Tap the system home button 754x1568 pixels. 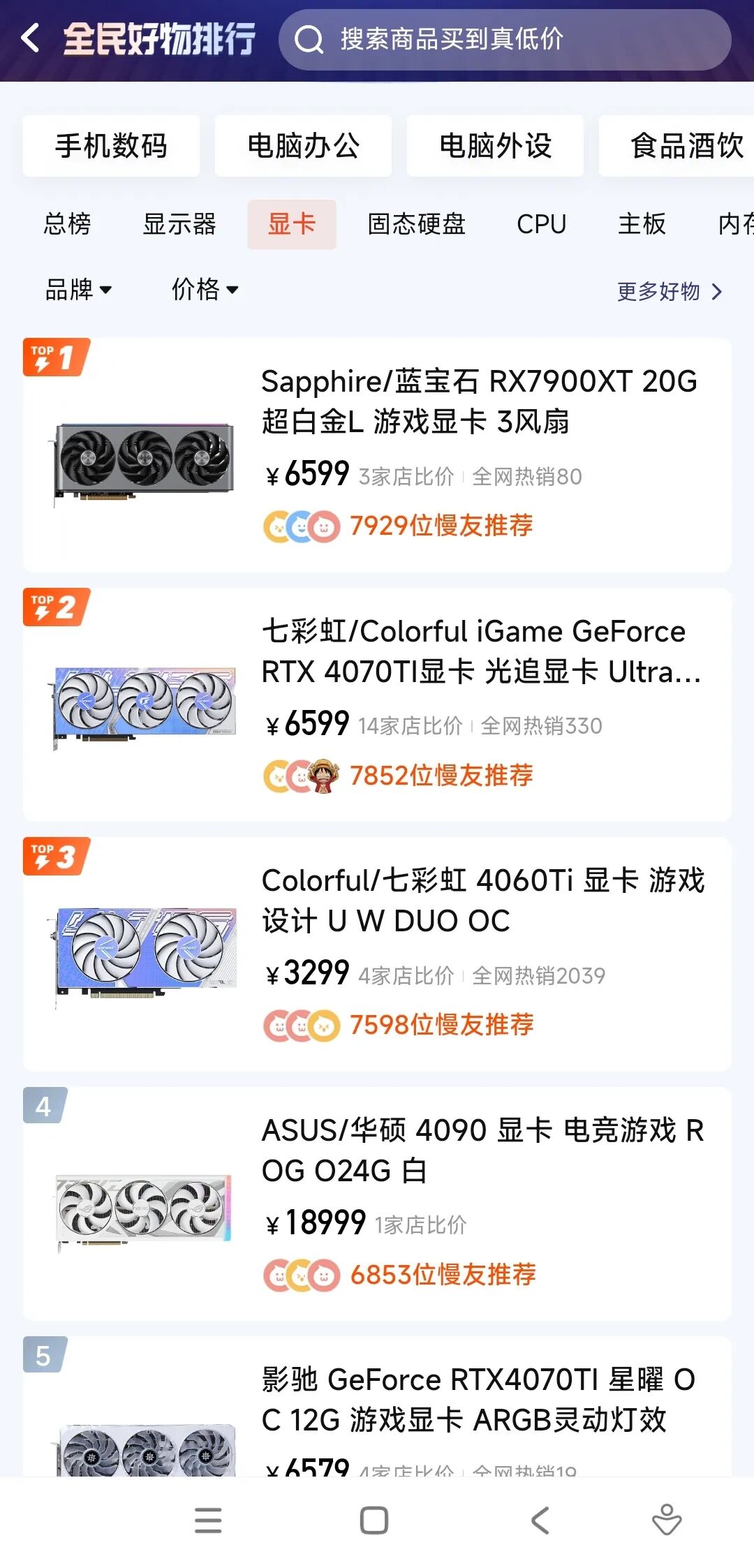click(x=374, y=1520)
